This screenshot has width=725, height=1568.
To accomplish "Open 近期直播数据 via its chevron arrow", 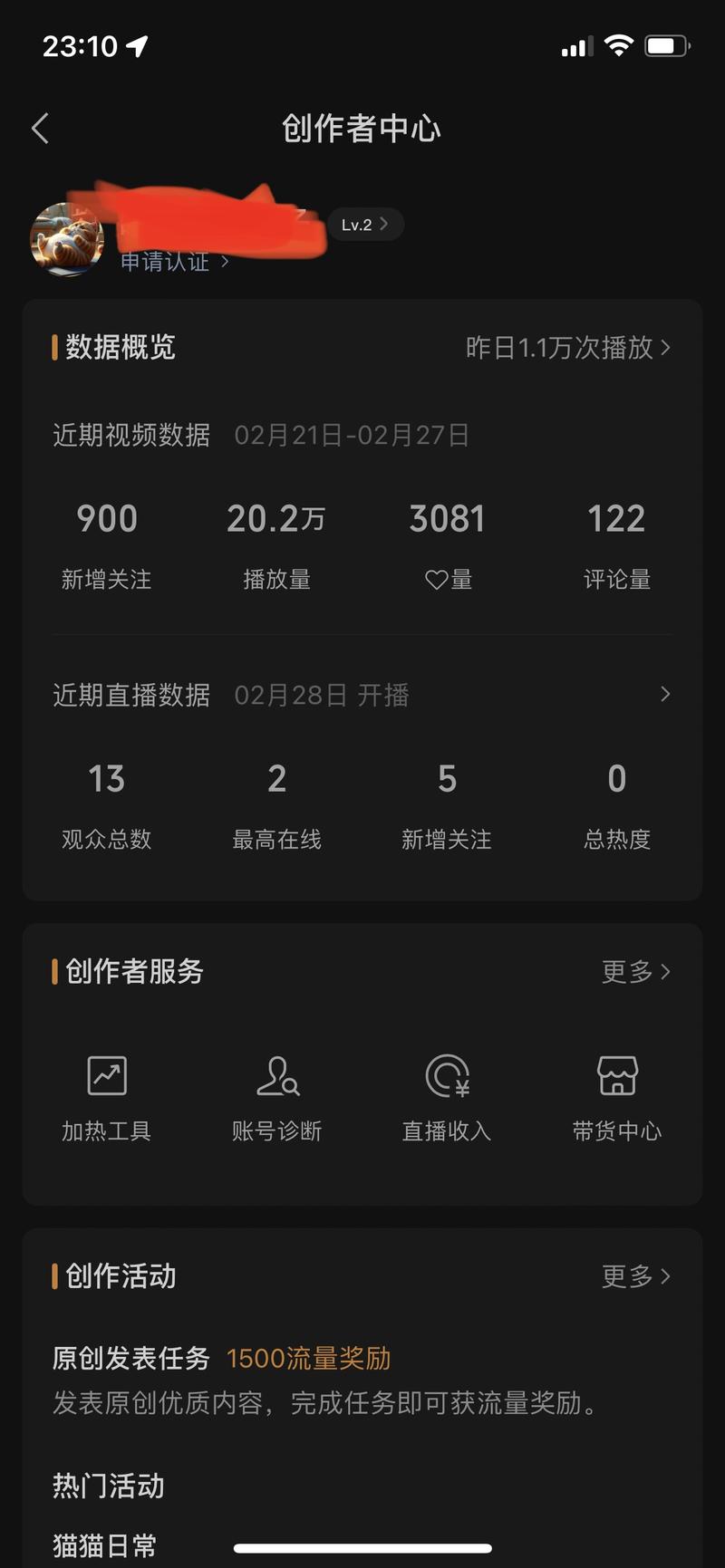I will click(665, 694).
